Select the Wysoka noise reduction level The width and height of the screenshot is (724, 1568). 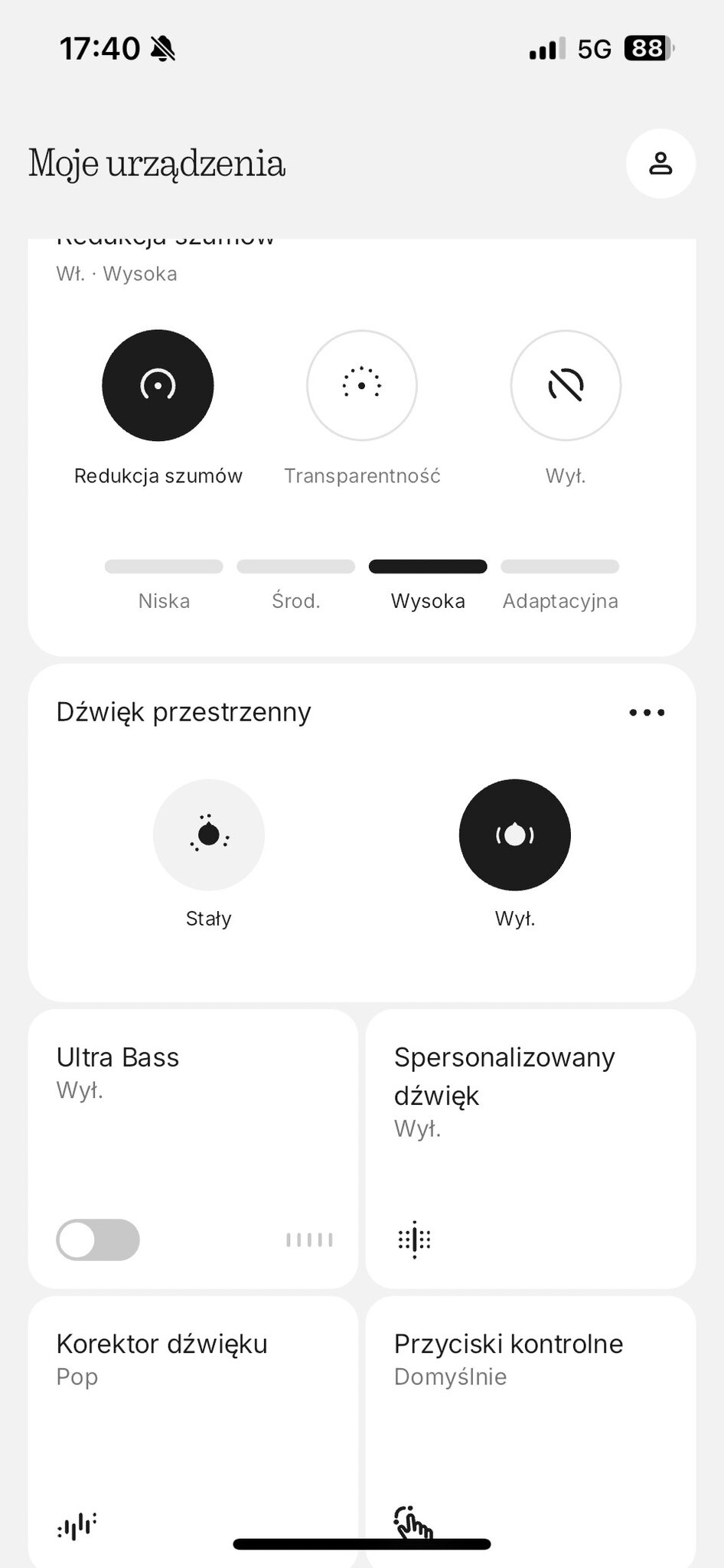point(428,567)
